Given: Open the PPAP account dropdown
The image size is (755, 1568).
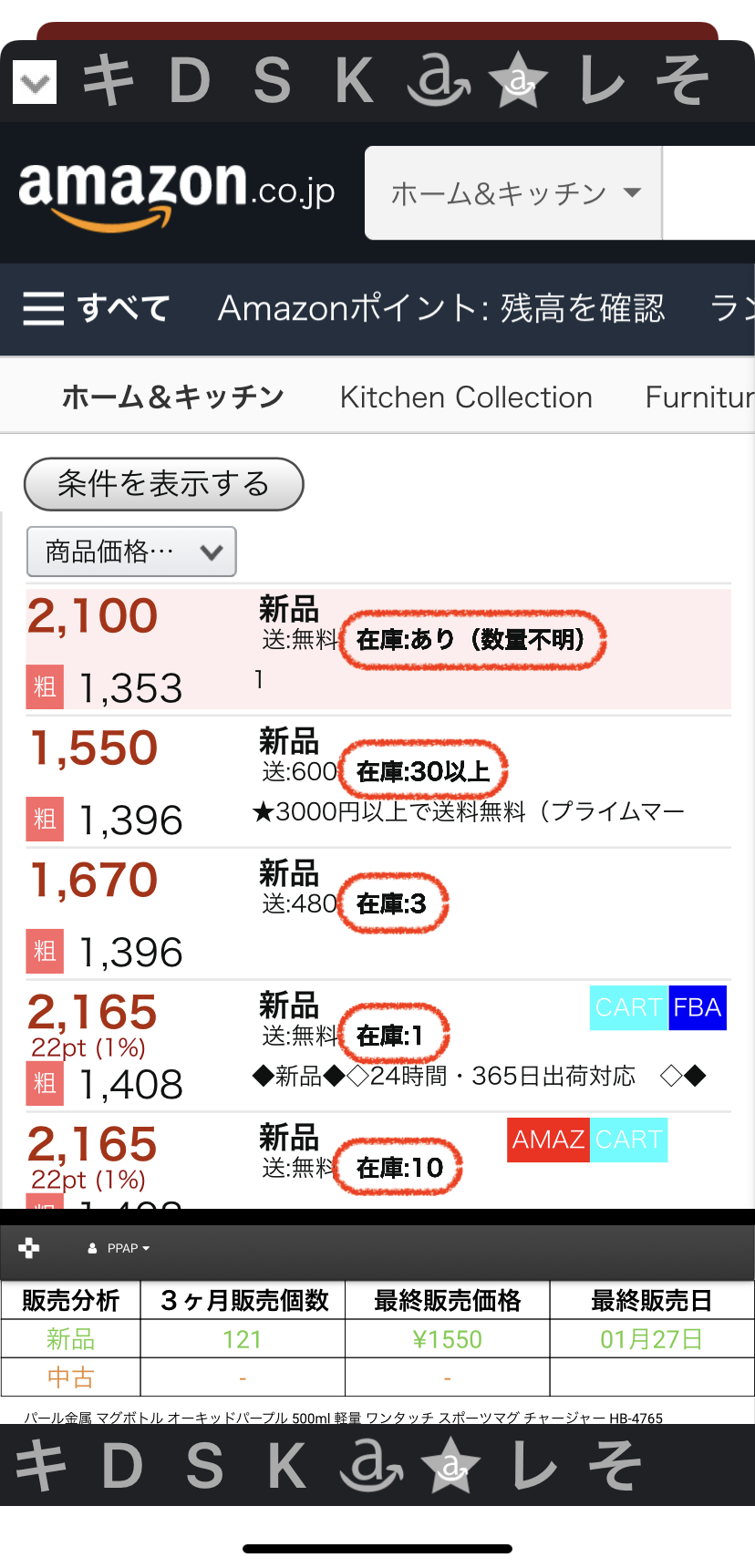Looking at the screenshot, I should click(x=119, y=1248).
